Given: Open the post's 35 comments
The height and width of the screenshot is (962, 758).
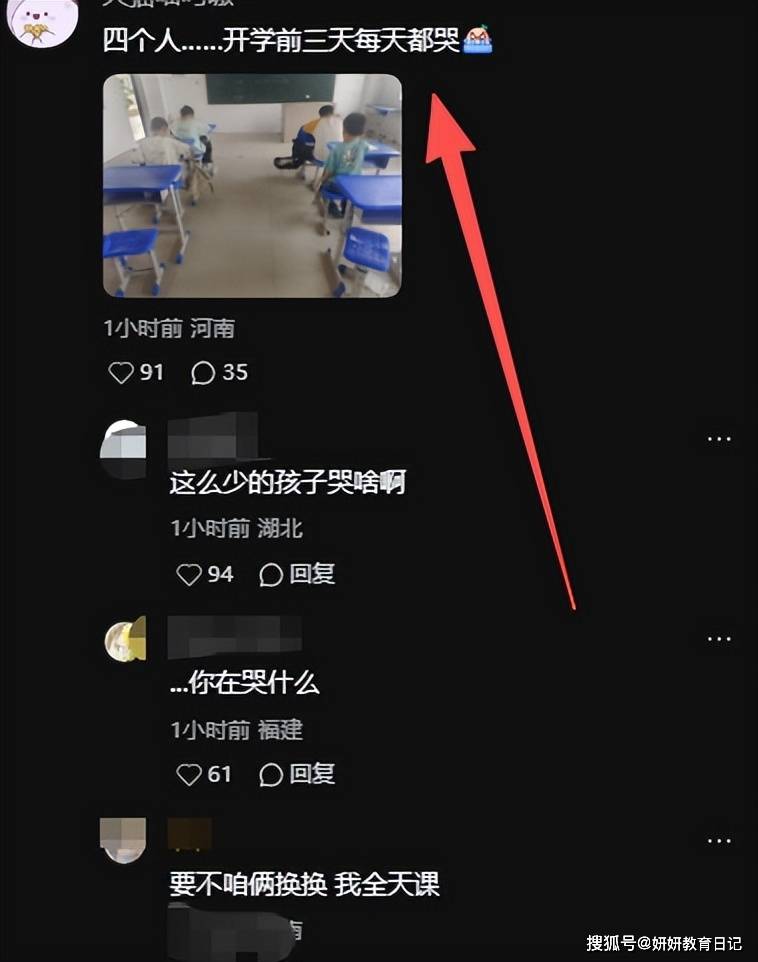Looking at the screenshot, I should pos(204,373).
